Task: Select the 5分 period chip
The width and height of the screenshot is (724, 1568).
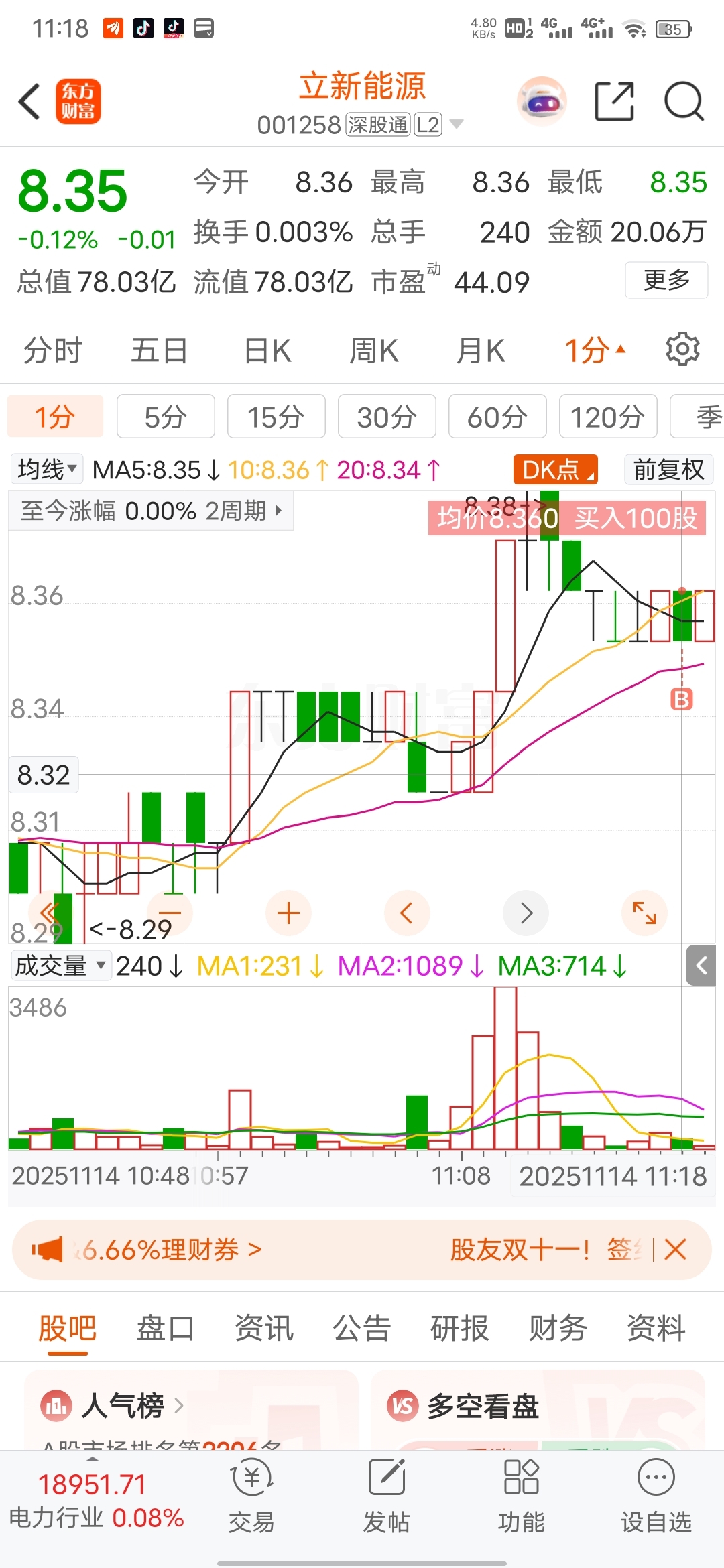Action: click(166, 417)
